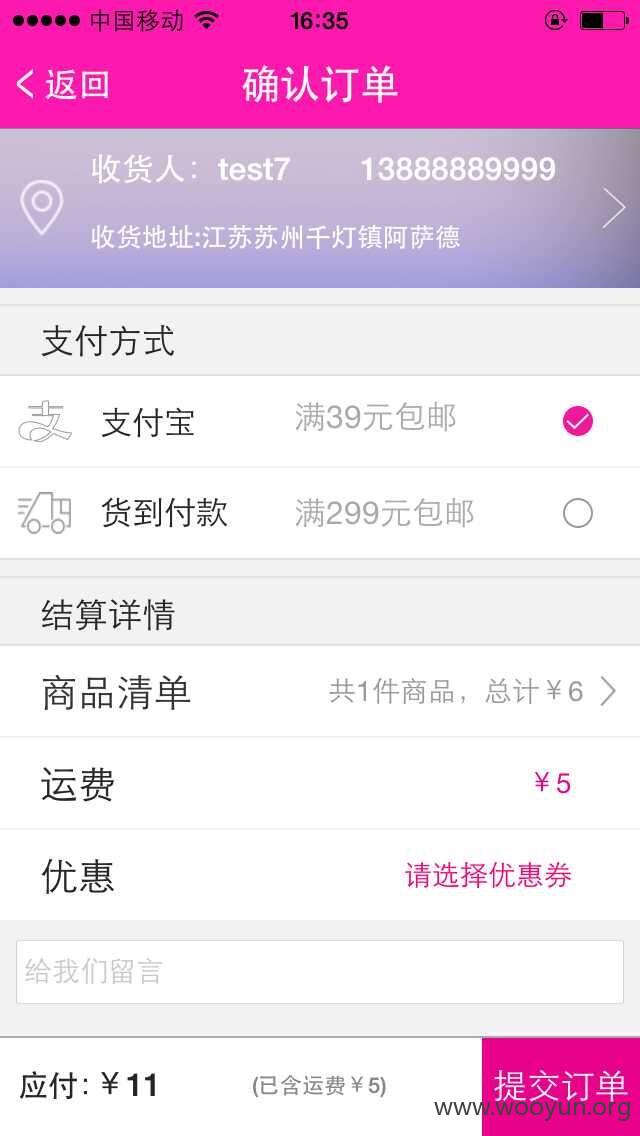640x1136 pixels.
Task: Submit the order with 提交订单
Action: pos(560,1086)
